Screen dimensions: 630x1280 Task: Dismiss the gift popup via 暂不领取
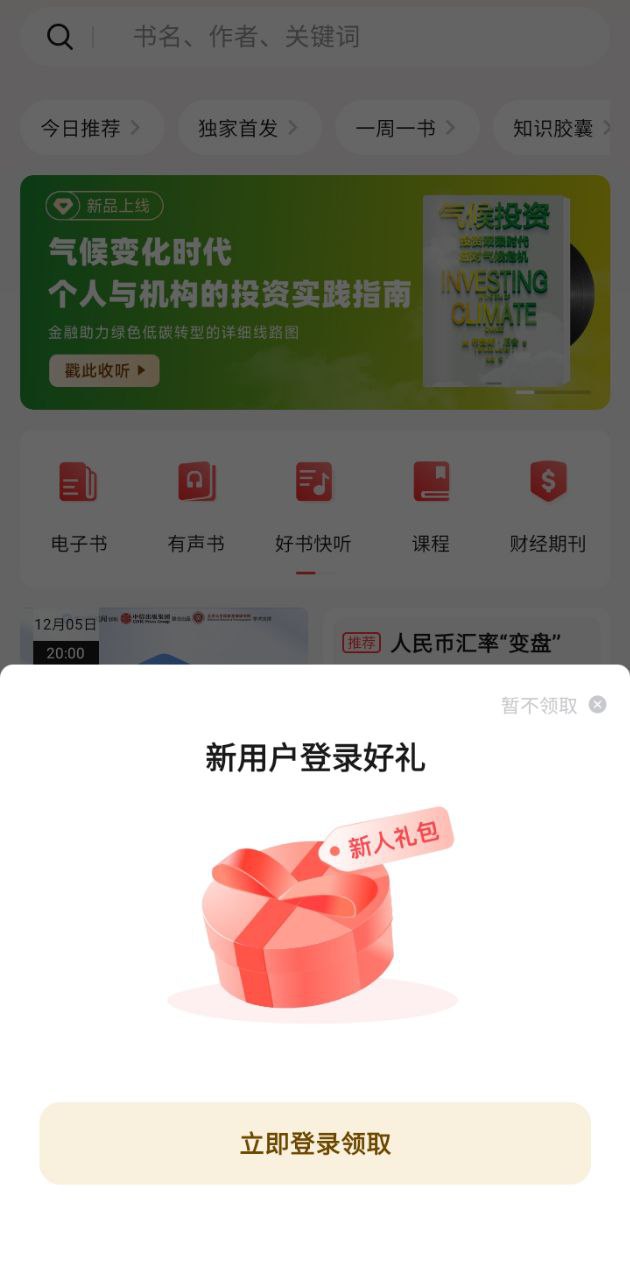pos(553,705)
